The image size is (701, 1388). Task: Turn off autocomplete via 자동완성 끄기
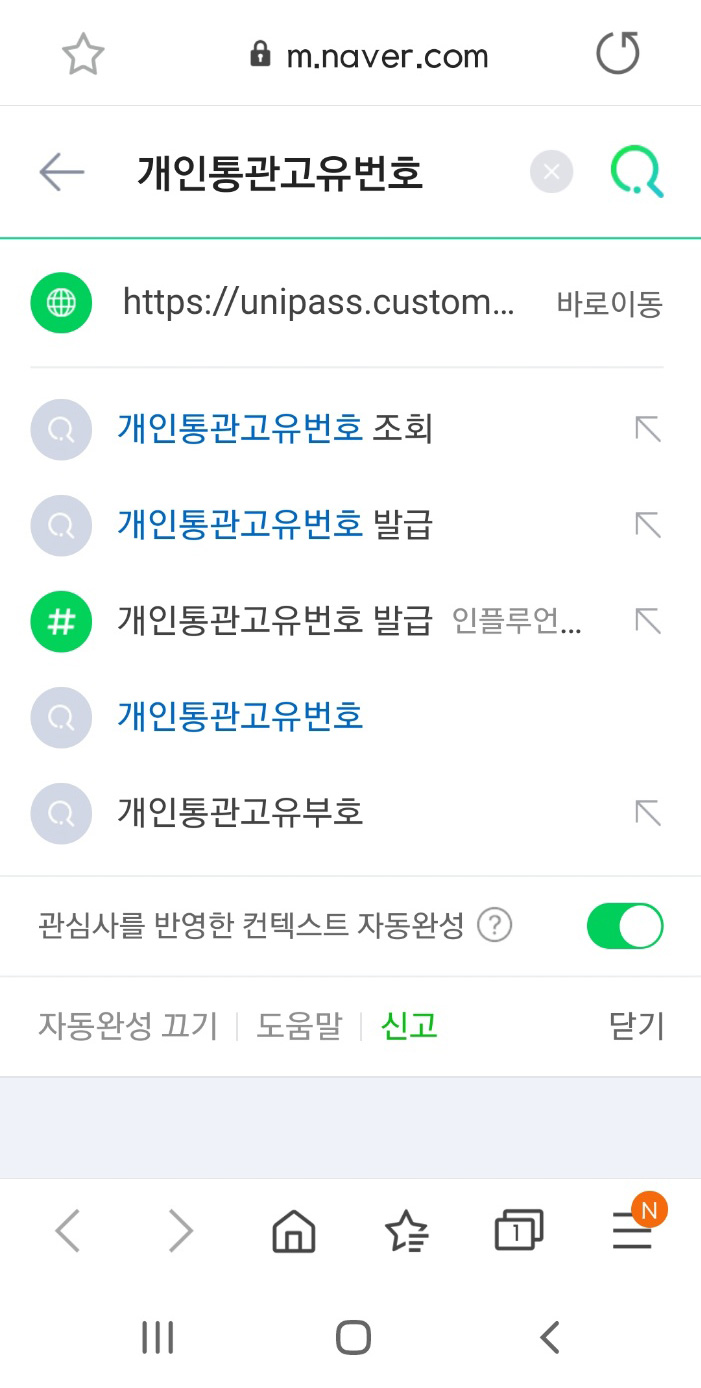click(127, 1026)
